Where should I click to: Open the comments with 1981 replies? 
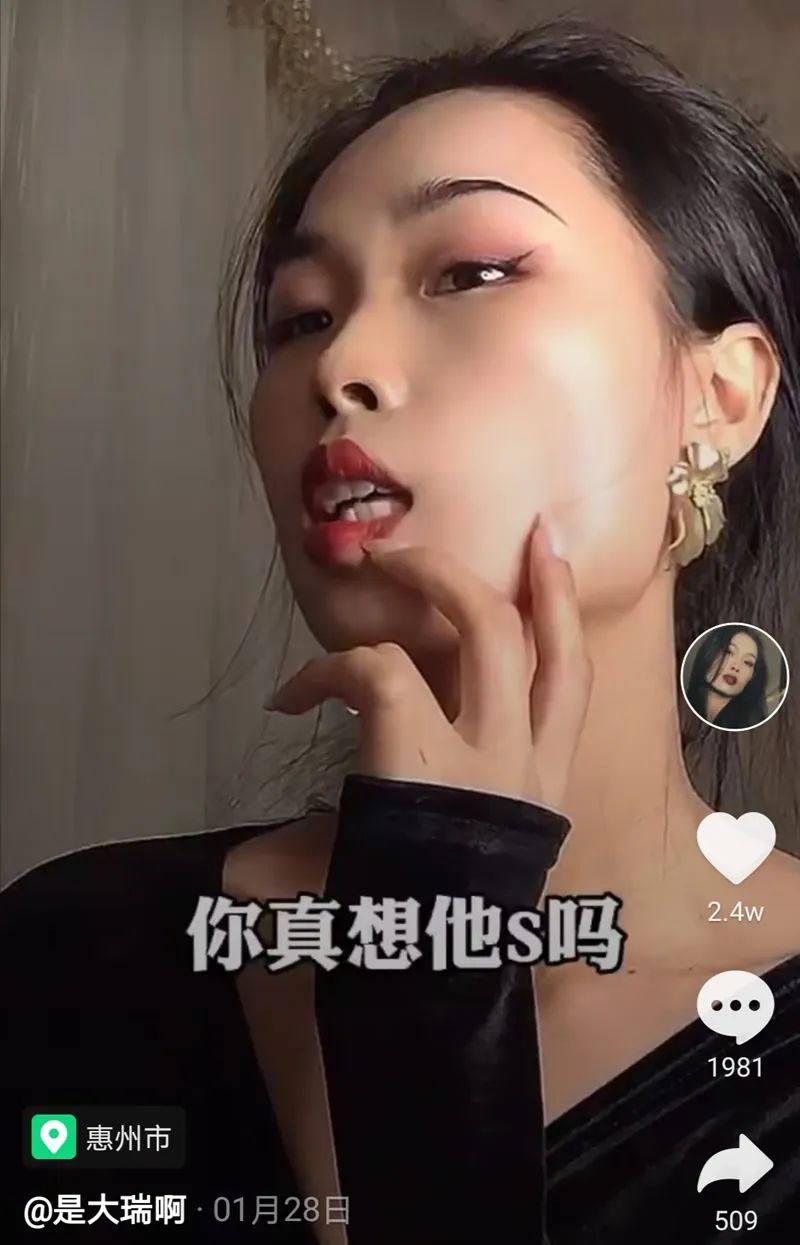pyautogui.click(x=735, y=1007)
